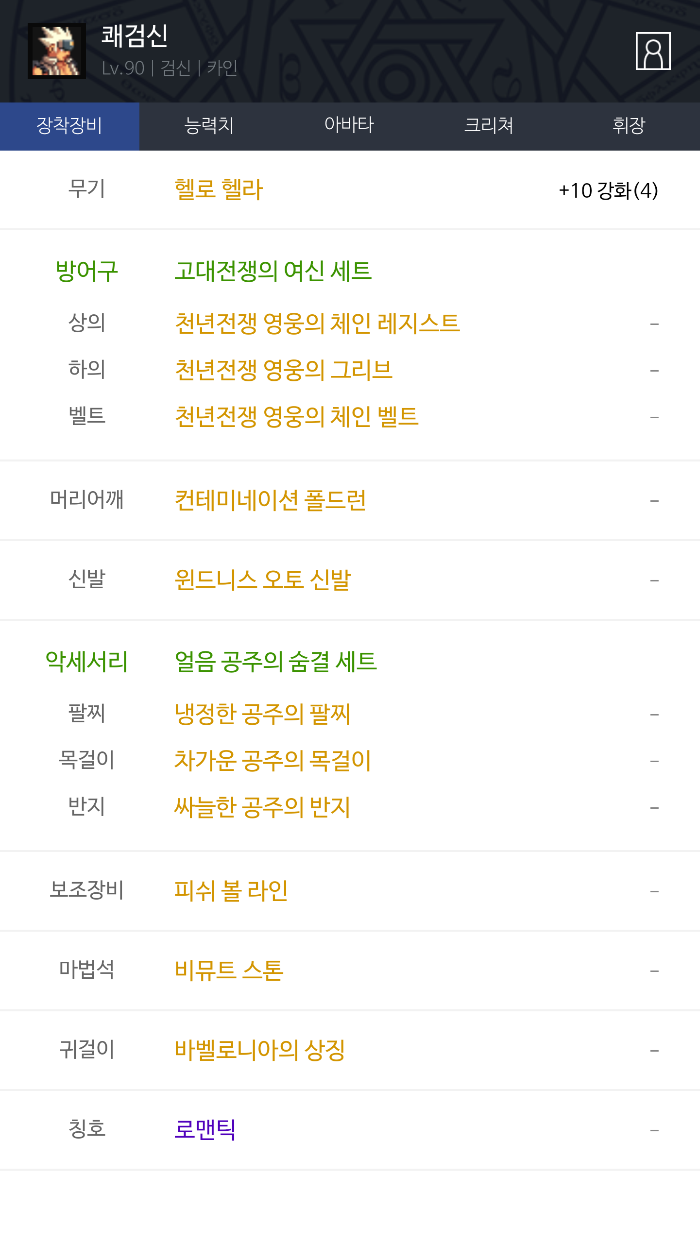Viewport: 700px width, 1244px height.
Task: Open the 크리쳐 tab
Action: point(489,126)
